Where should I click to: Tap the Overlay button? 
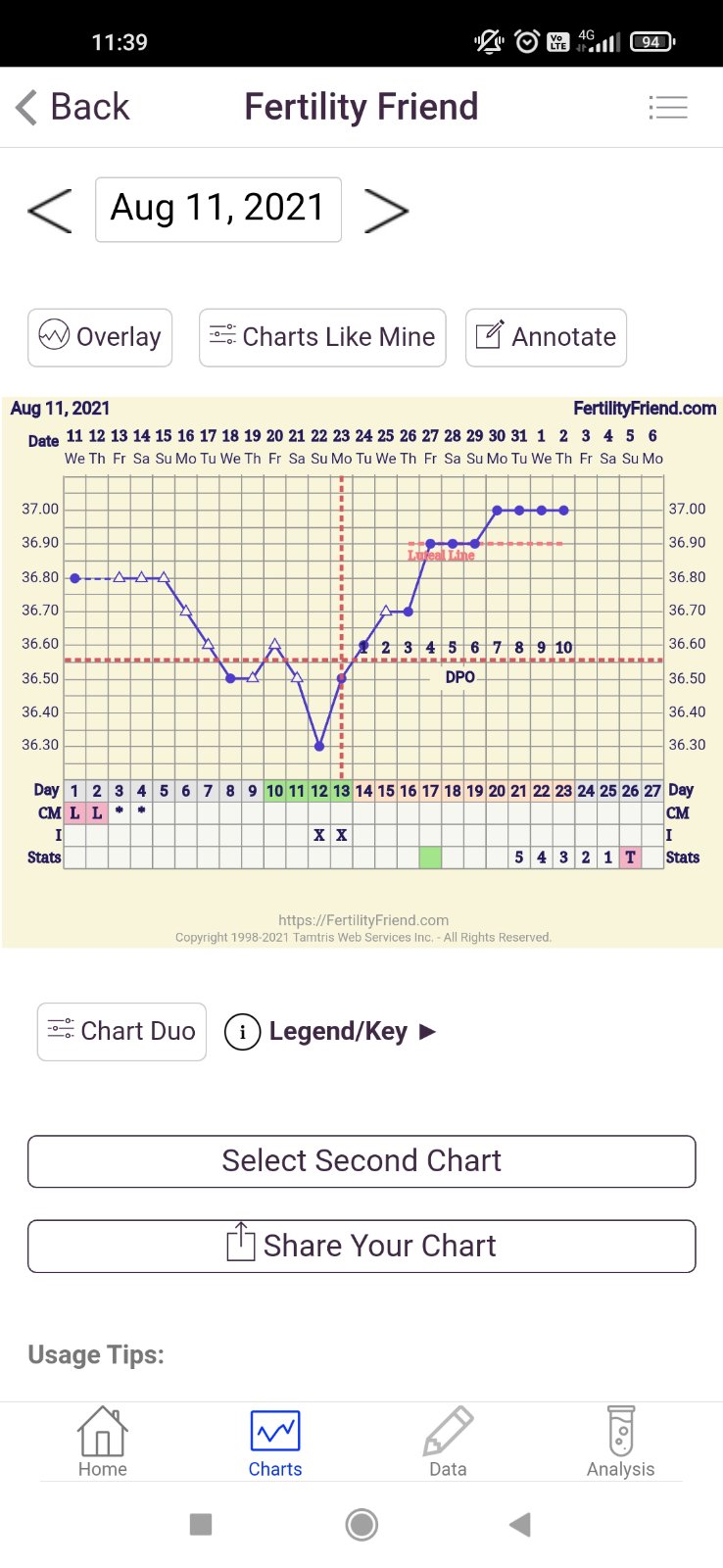(100, 337)
